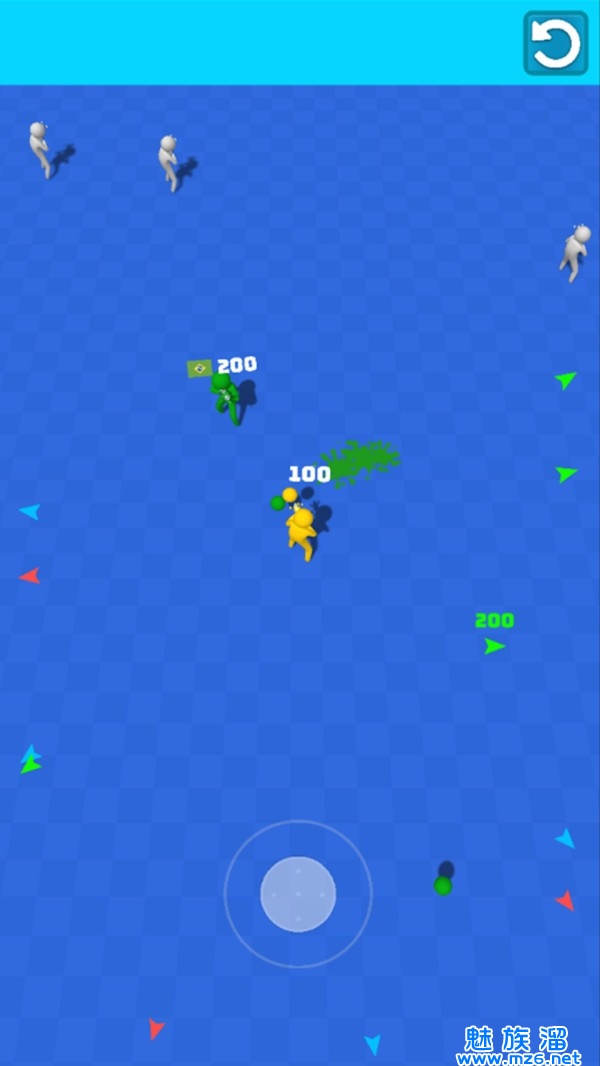
Task: Tap the restart arrow button
Action: [555, 43]
